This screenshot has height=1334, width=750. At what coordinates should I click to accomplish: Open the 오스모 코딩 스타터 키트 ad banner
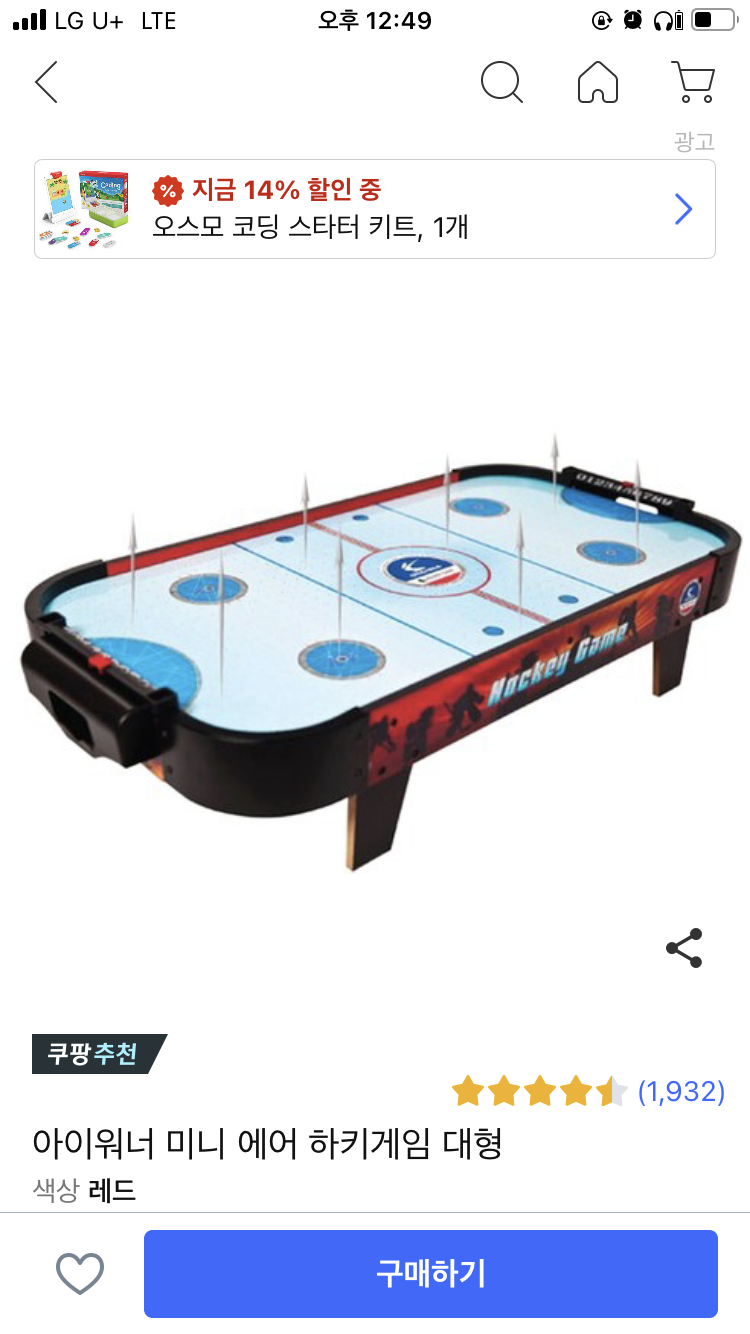(x=375, y=209)
